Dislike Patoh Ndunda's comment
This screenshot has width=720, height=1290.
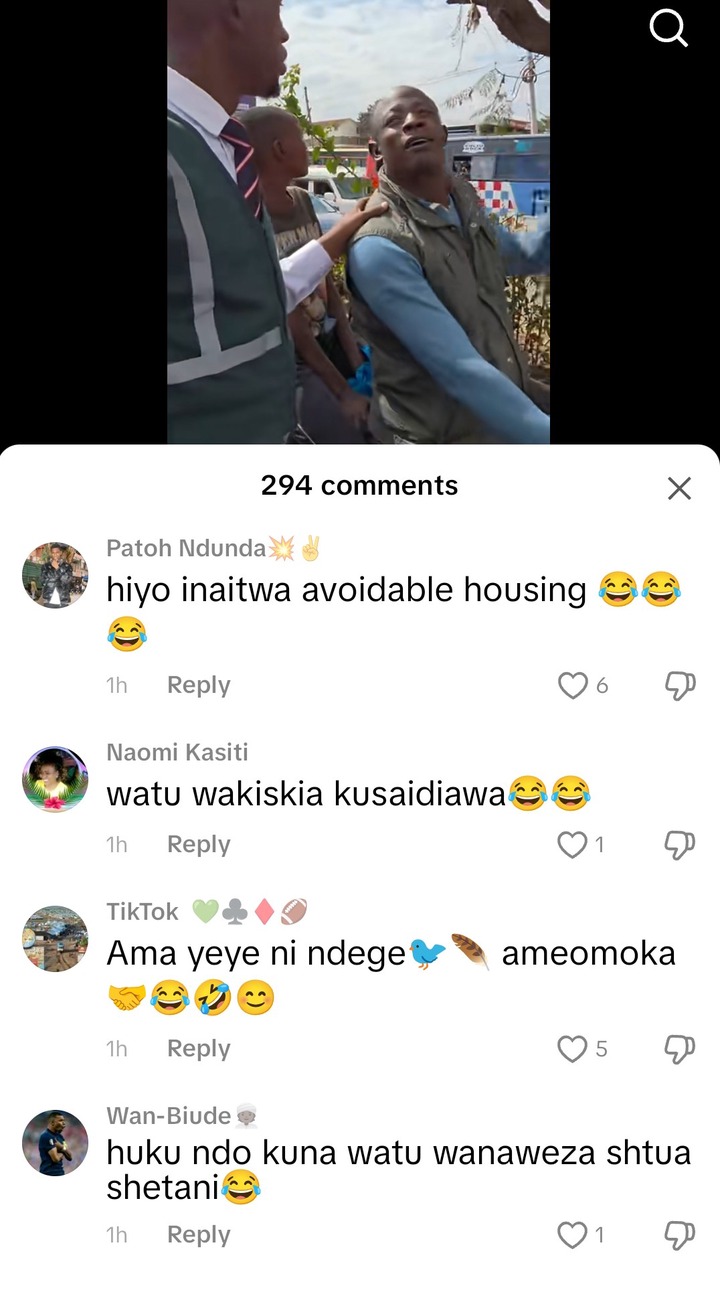[x=679, y=685]
